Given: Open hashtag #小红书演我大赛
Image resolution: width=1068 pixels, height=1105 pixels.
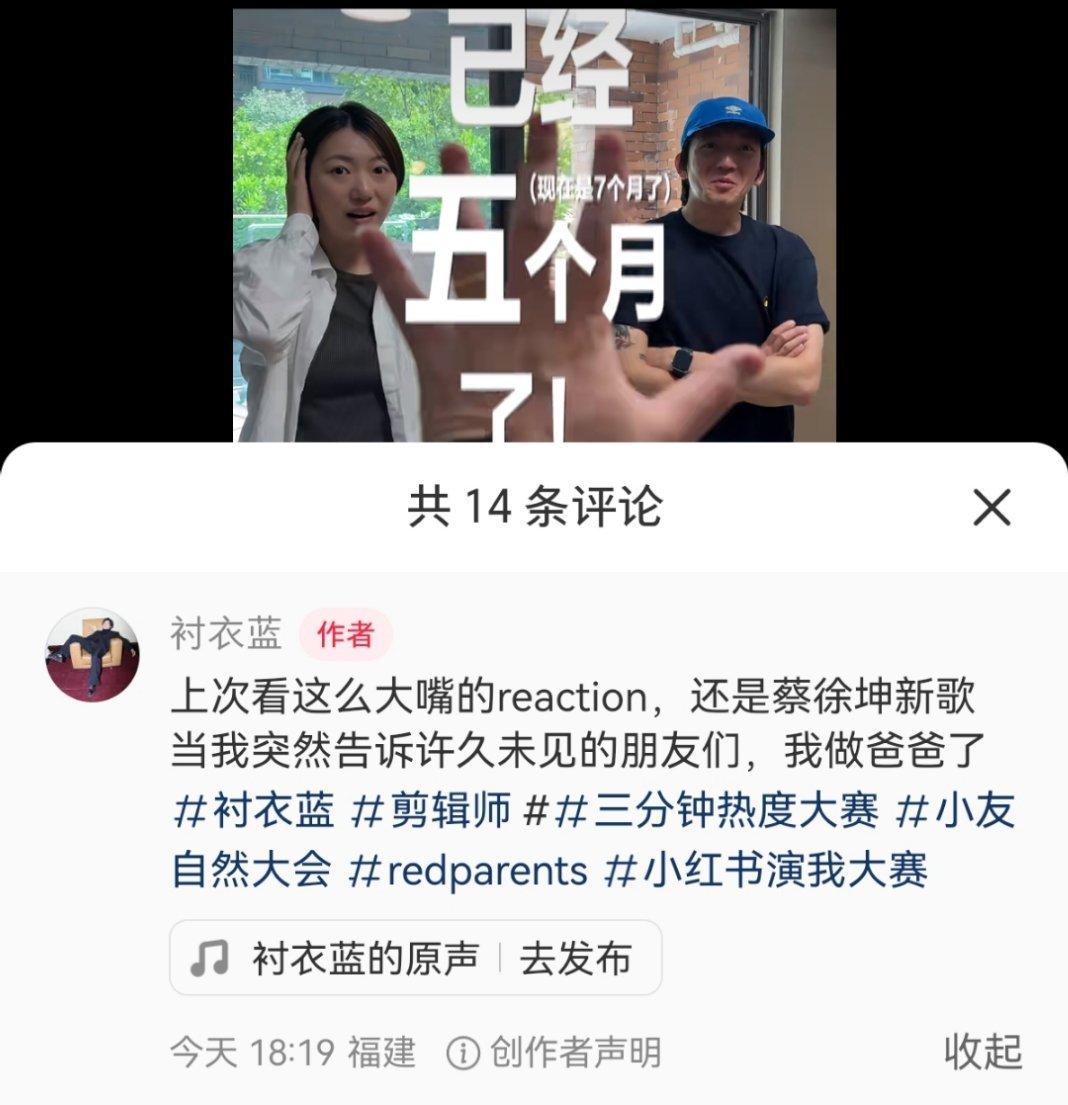Looking at the screenshot, I should click(766, 871).
